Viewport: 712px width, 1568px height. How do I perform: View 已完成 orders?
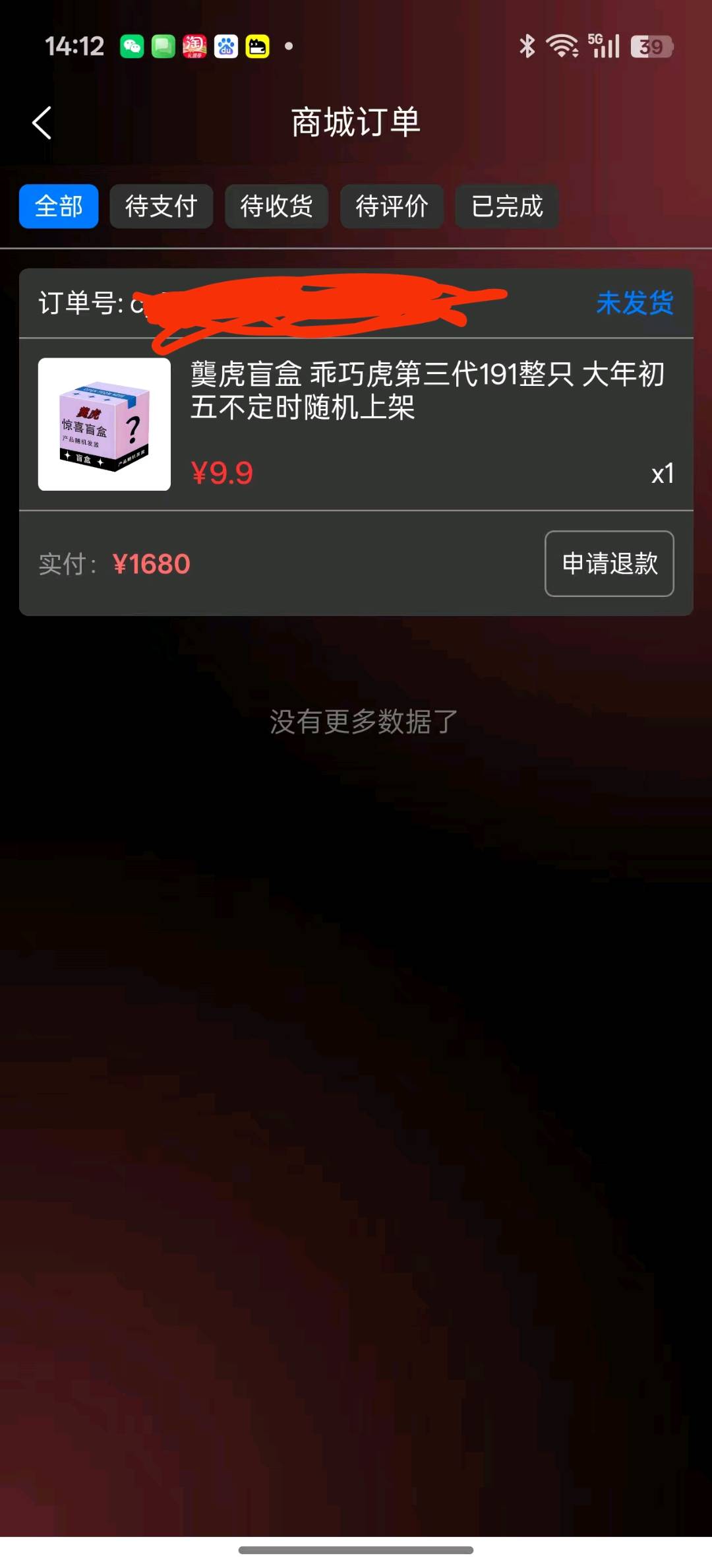coord(507,206)
